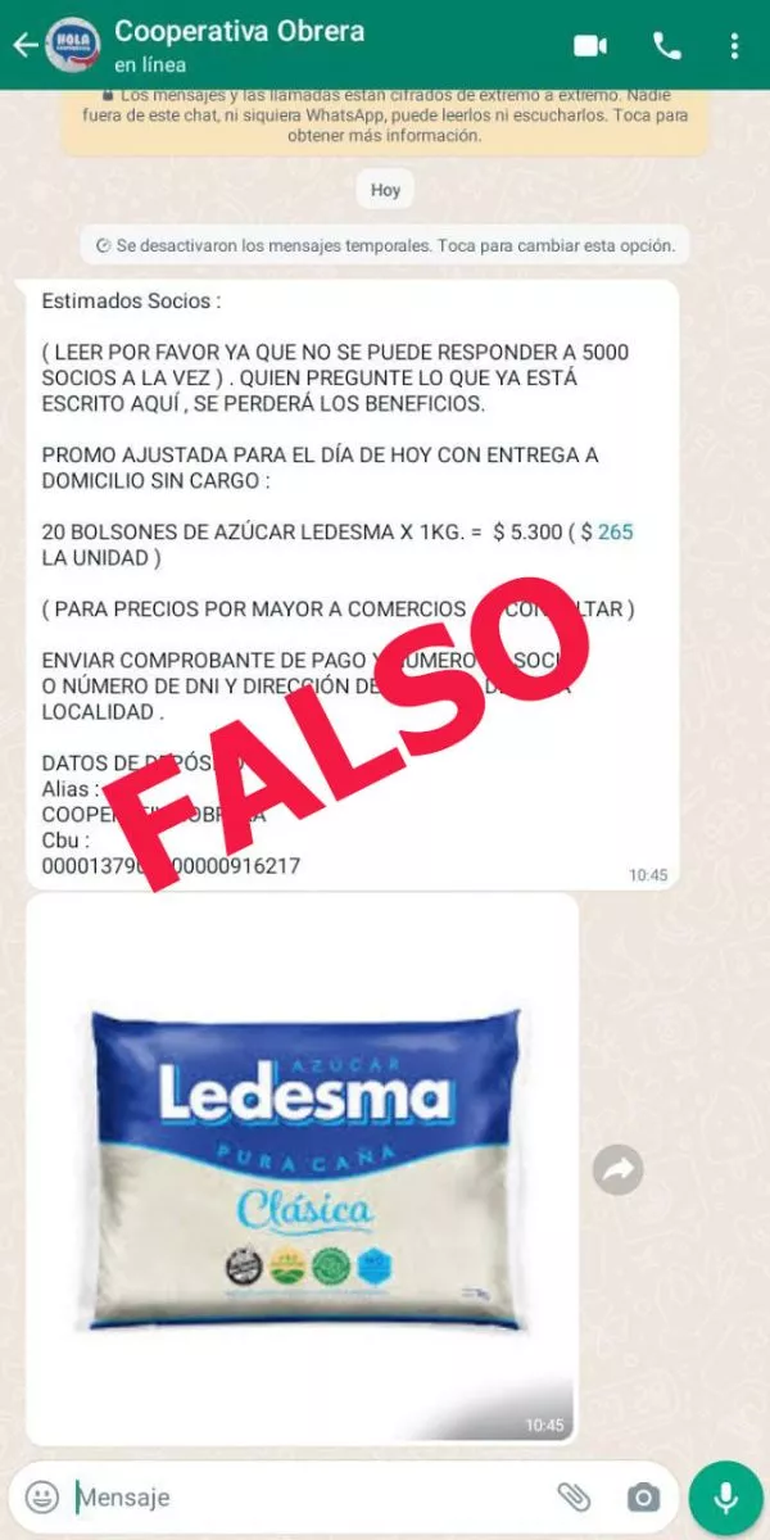Open the emoji picker
770x1540 pixels.
[41, 1496]
